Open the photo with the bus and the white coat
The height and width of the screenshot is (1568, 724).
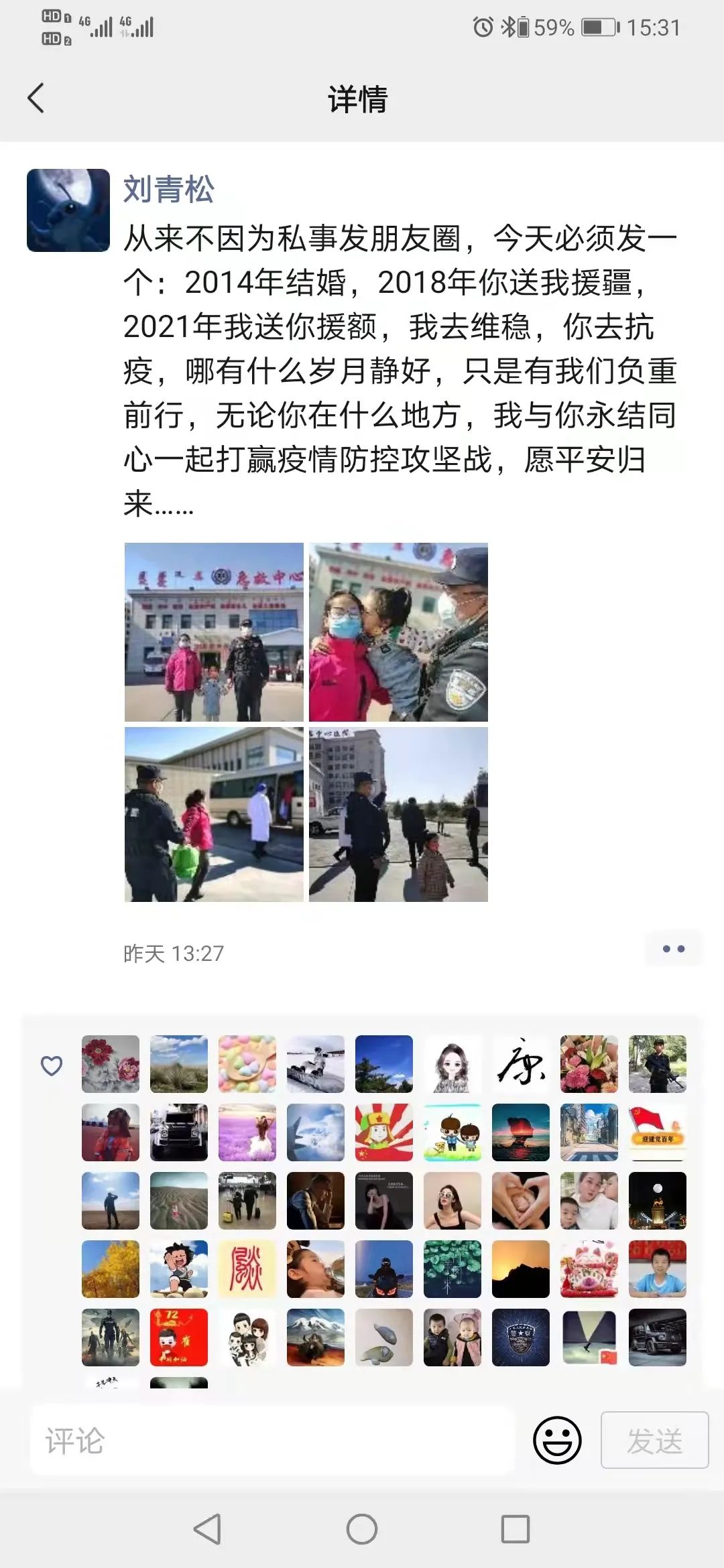tap(214, 814)
